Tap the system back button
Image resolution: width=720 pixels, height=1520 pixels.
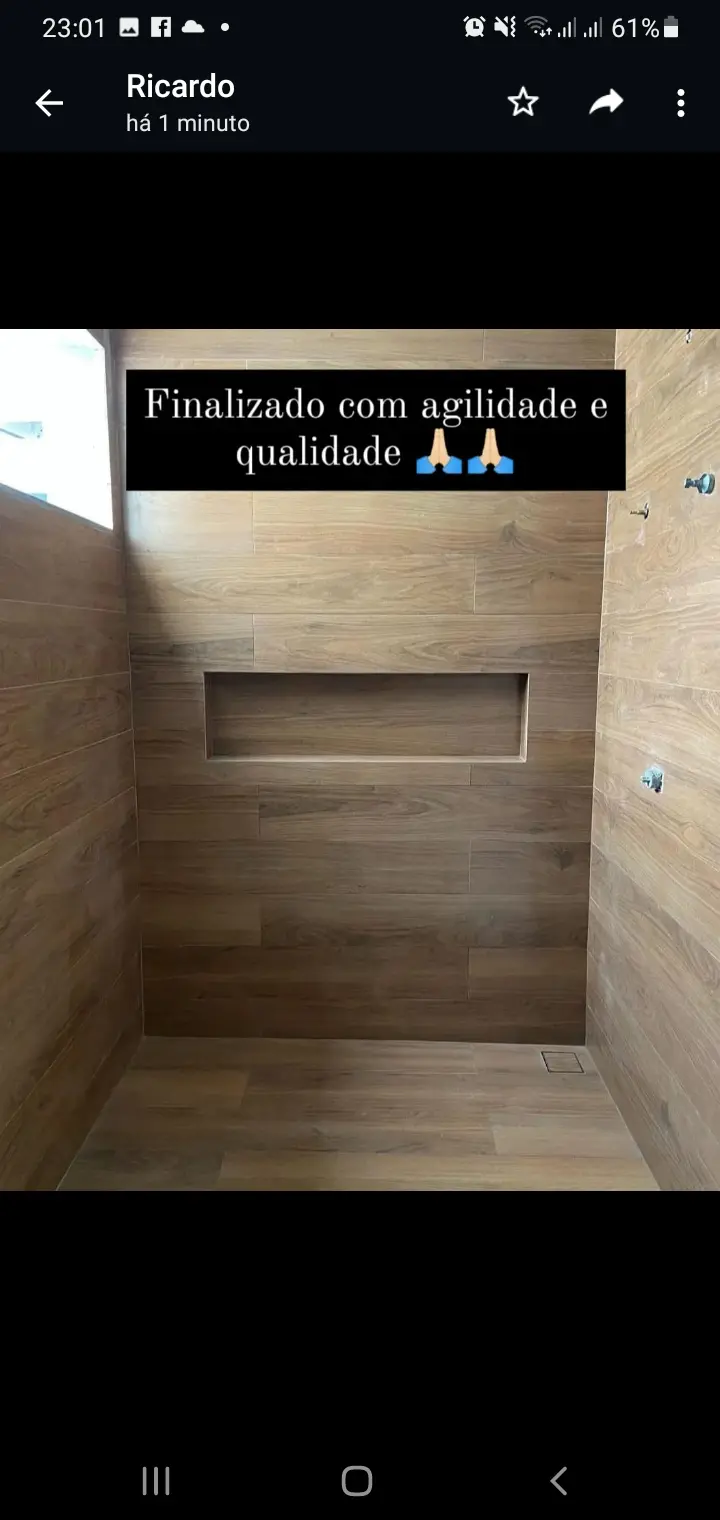(x=559, y=1481)
